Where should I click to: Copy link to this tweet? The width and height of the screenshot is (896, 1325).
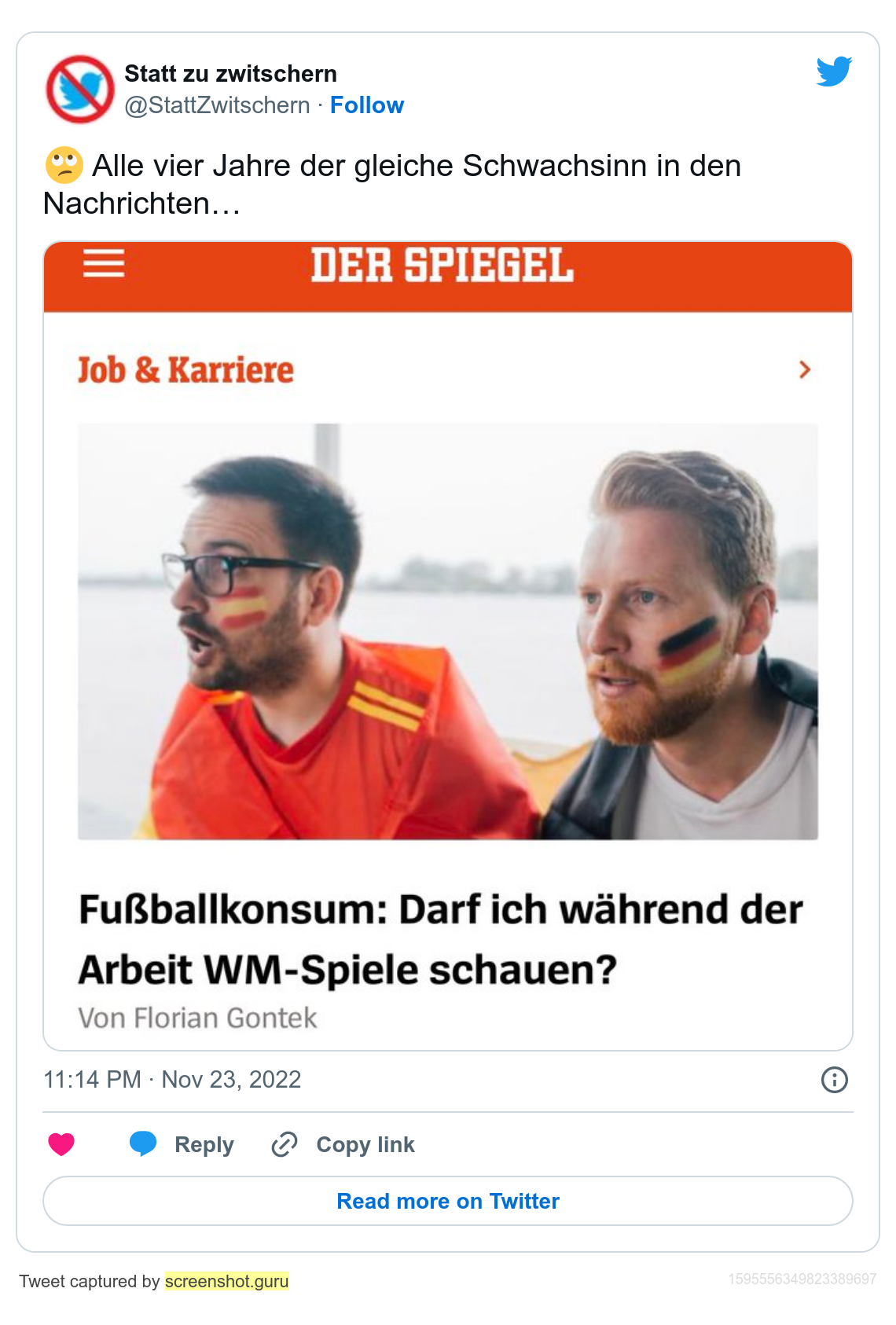pos(343,1144)
